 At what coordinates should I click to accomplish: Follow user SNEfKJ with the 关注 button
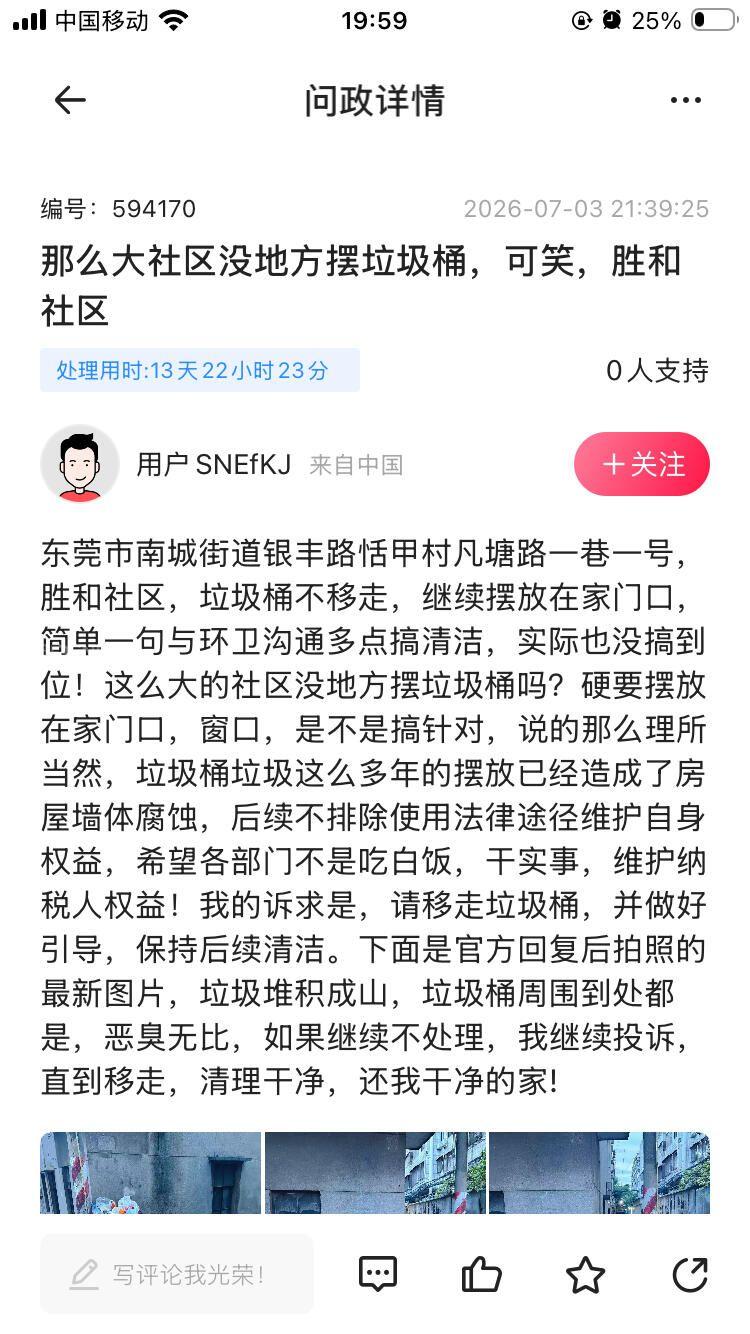pos(642,464)
